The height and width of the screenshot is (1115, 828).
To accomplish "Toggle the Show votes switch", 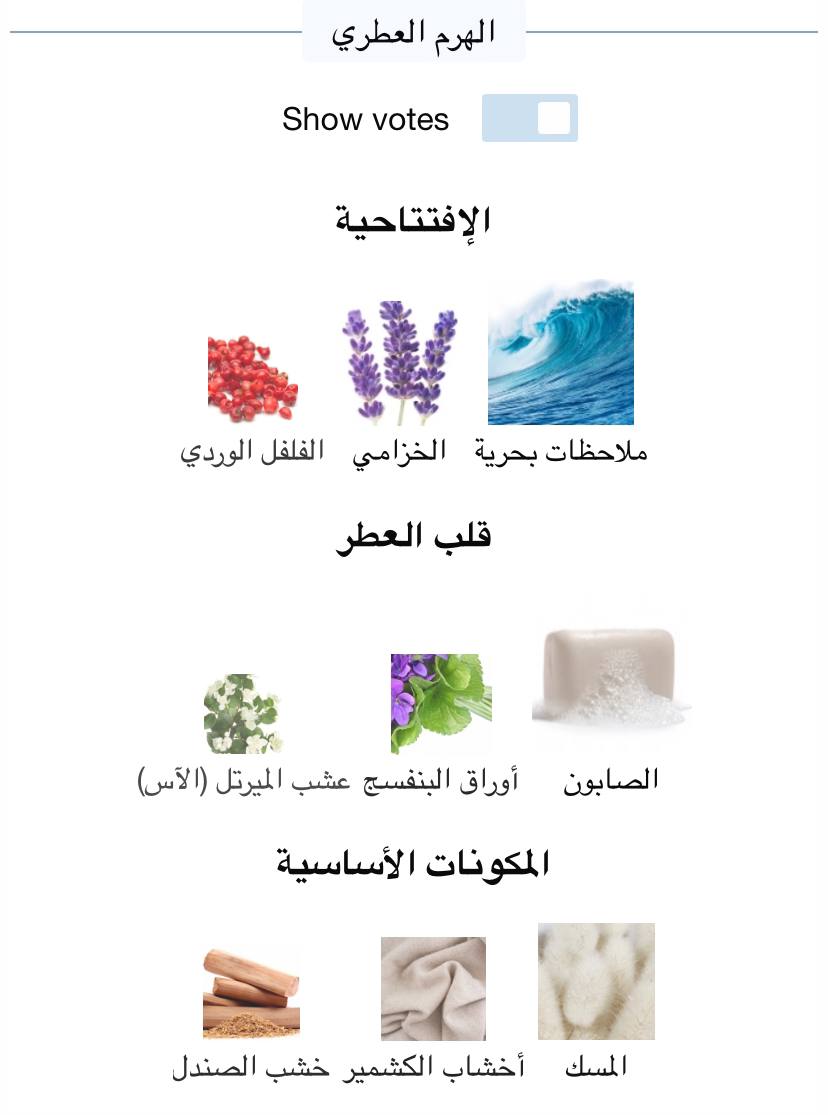I will point(529,118).
